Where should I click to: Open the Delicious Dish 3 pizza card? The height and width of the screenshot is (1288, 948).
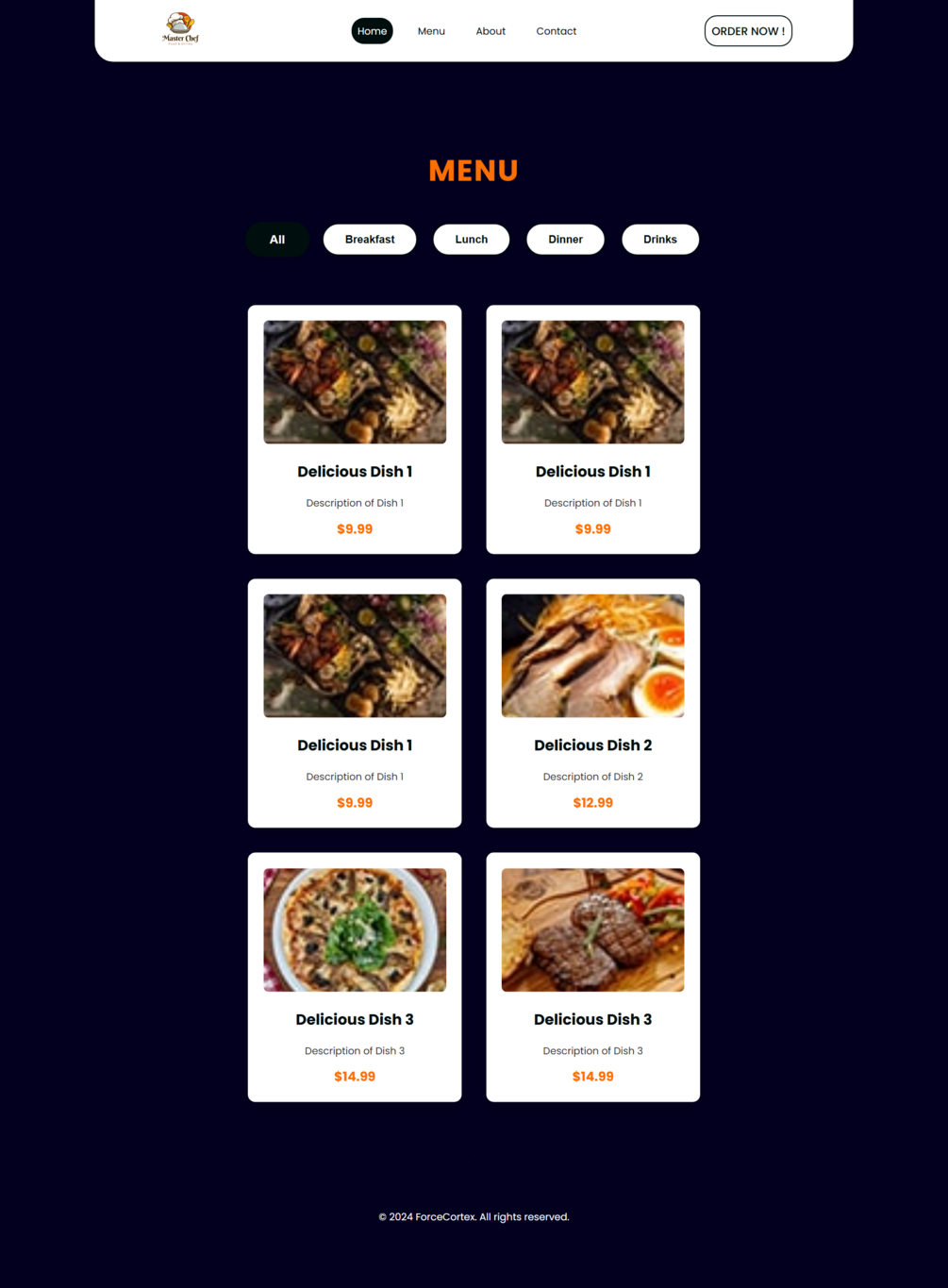tap(355, 977)
